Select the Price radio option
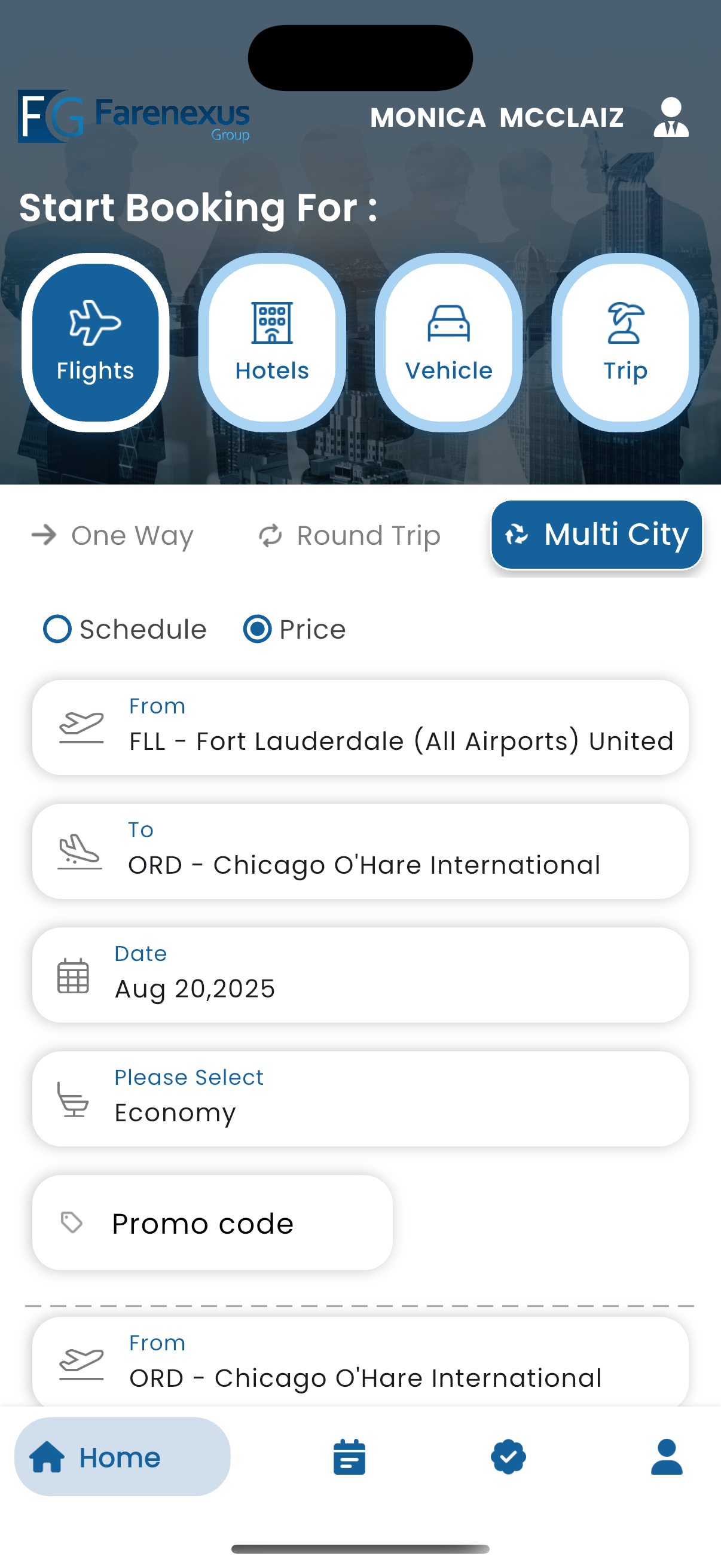721x1568 pixels. (295, 629)
